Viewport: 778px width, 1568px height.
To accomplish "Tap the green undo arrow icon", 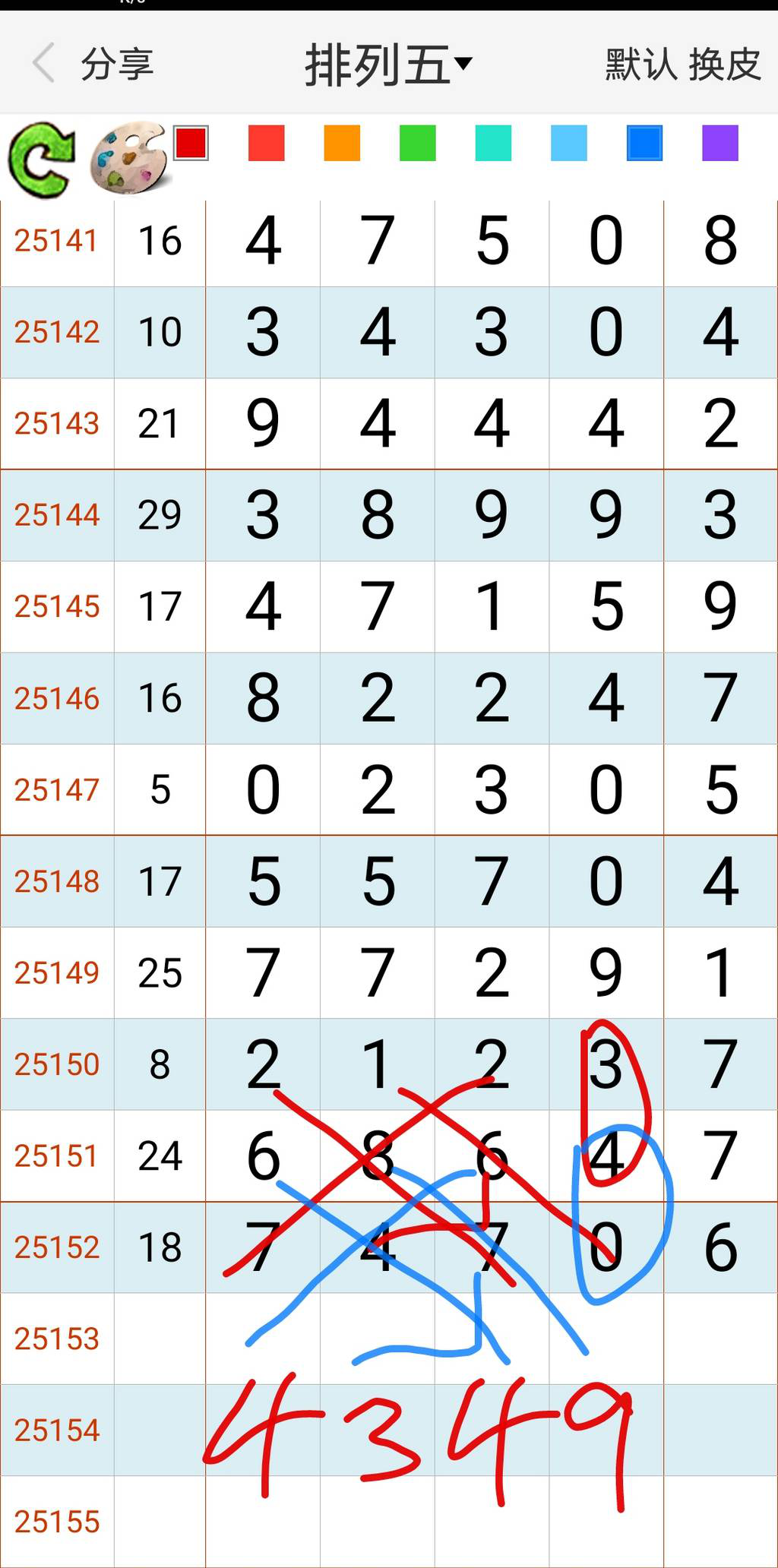I will pyautogui.click(x=42, y=159).
